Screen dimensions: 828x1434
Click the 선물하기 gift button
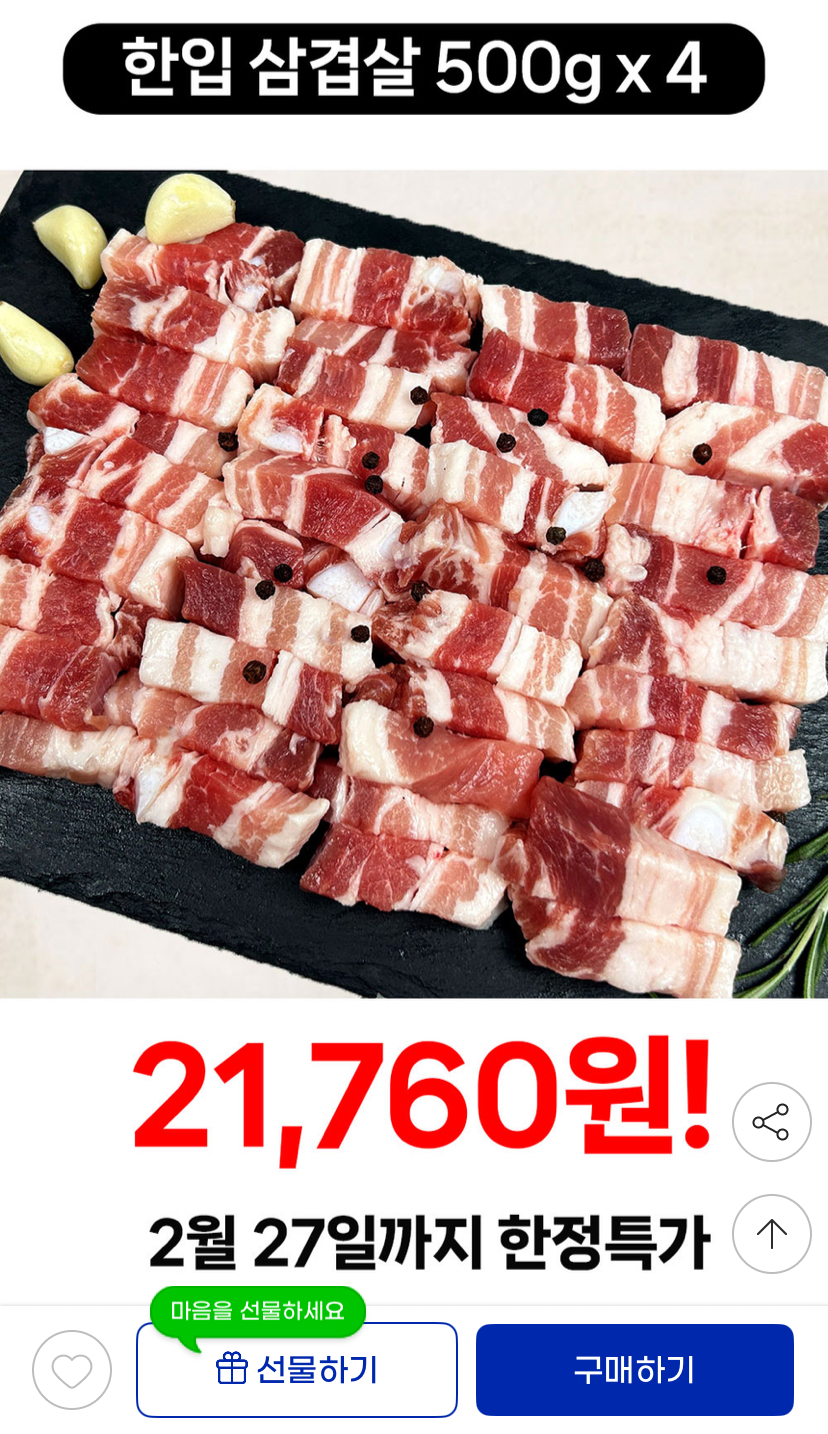tap(297, 1368)
